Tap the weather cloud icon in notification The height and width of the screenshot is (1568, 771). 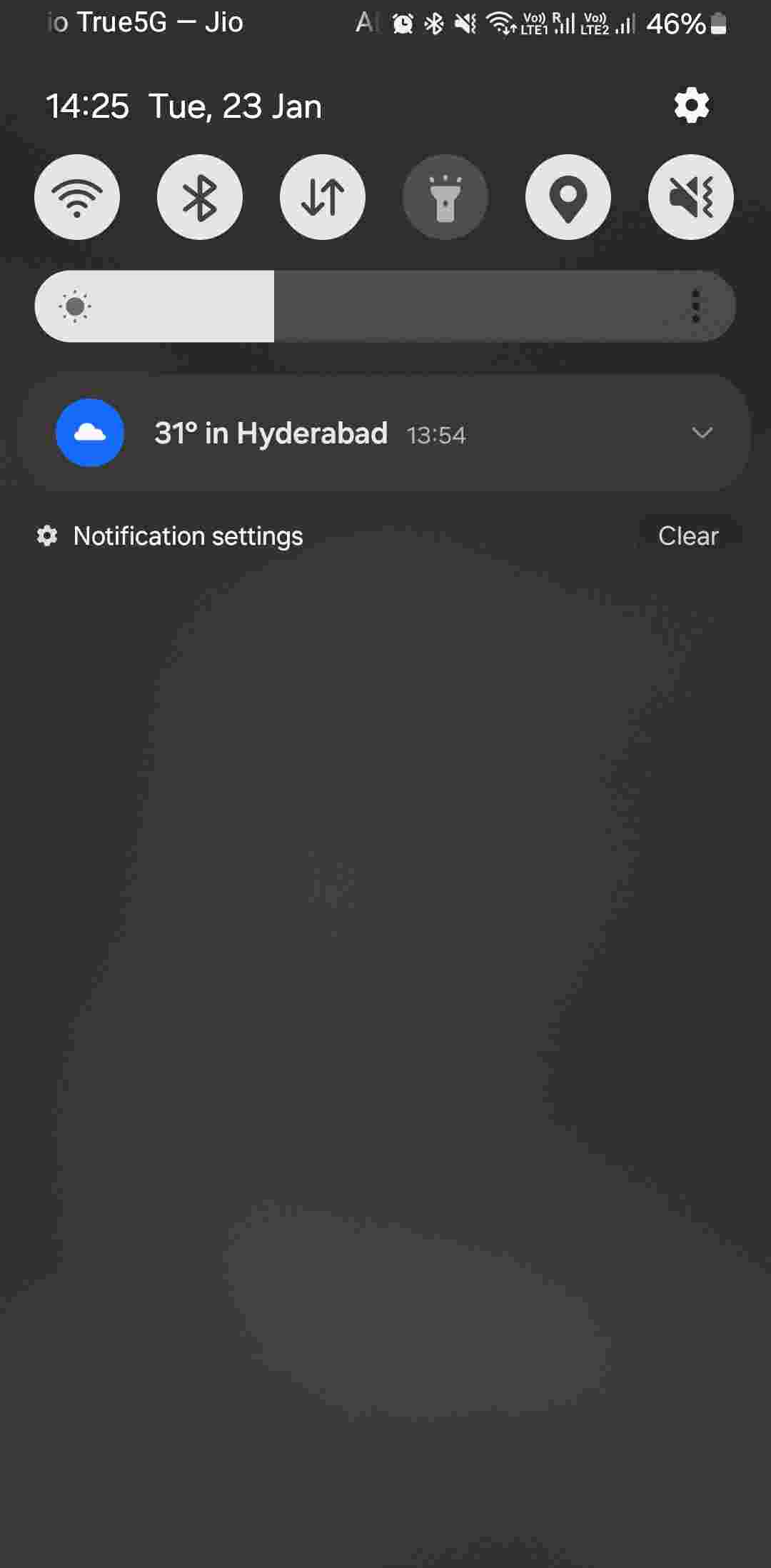pyautogui.click(x=89, y=433)
